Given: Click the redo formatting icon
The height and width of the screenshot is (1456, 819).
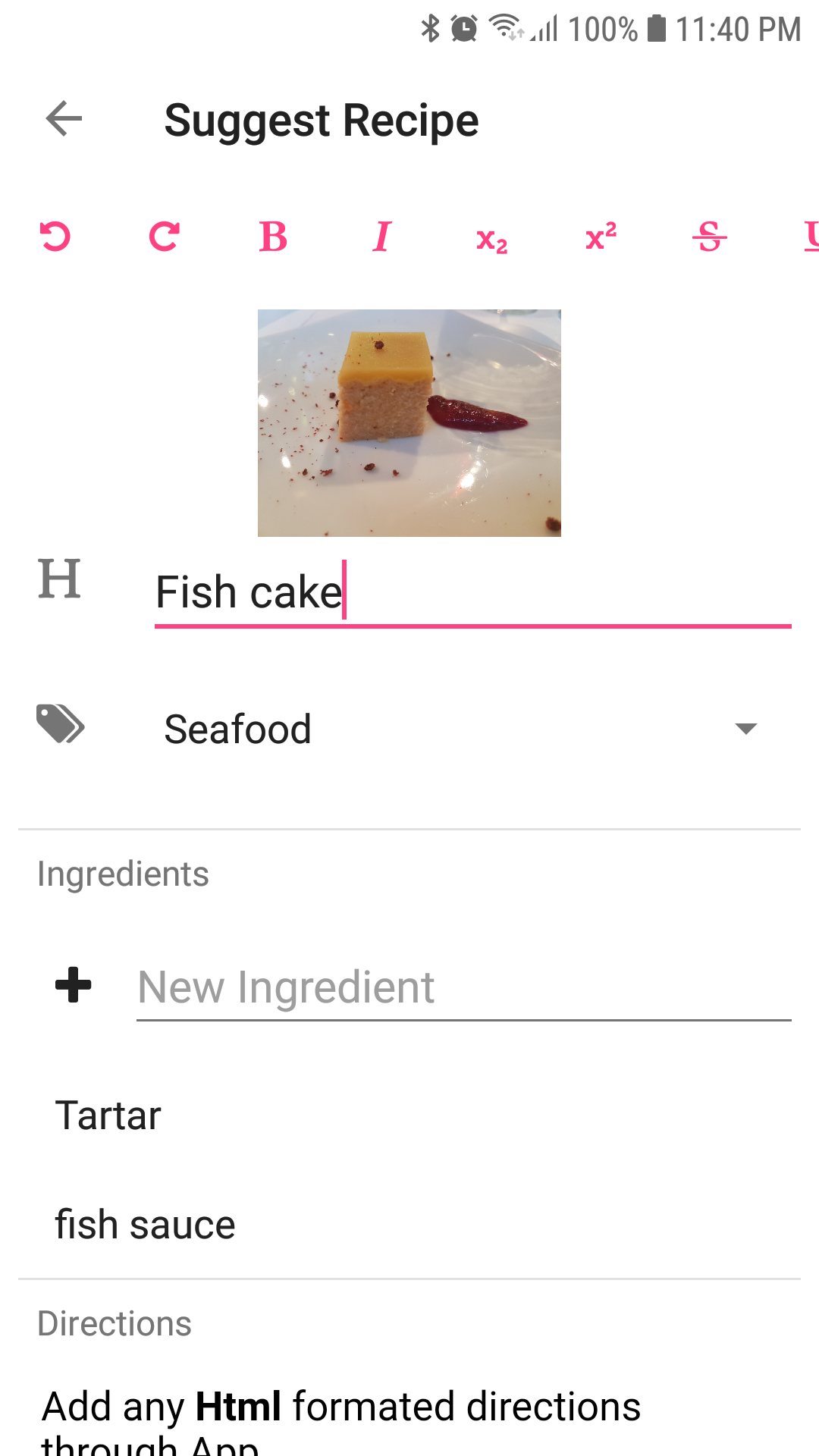Looking at the screenshot, I should [164, 237].
